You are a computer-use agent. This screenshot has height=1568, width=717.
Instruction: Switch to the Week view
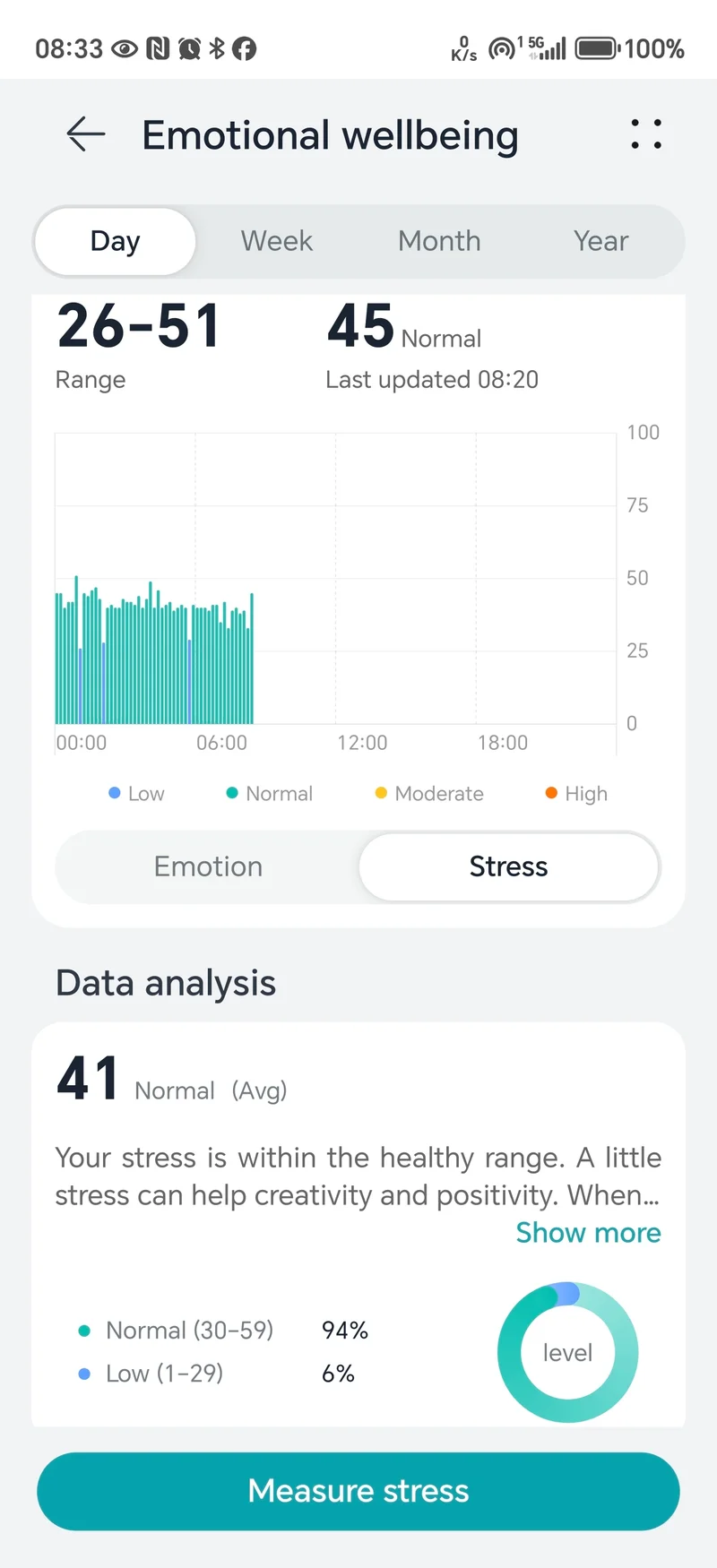click(x=276, y=241)
